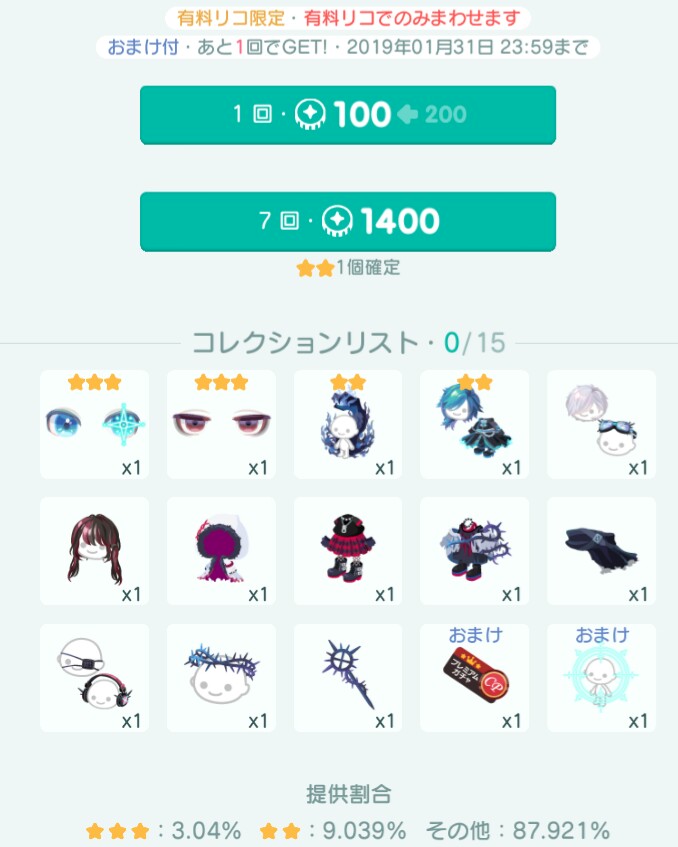
Task: View the spiked dark staff item
Action: 347,678
